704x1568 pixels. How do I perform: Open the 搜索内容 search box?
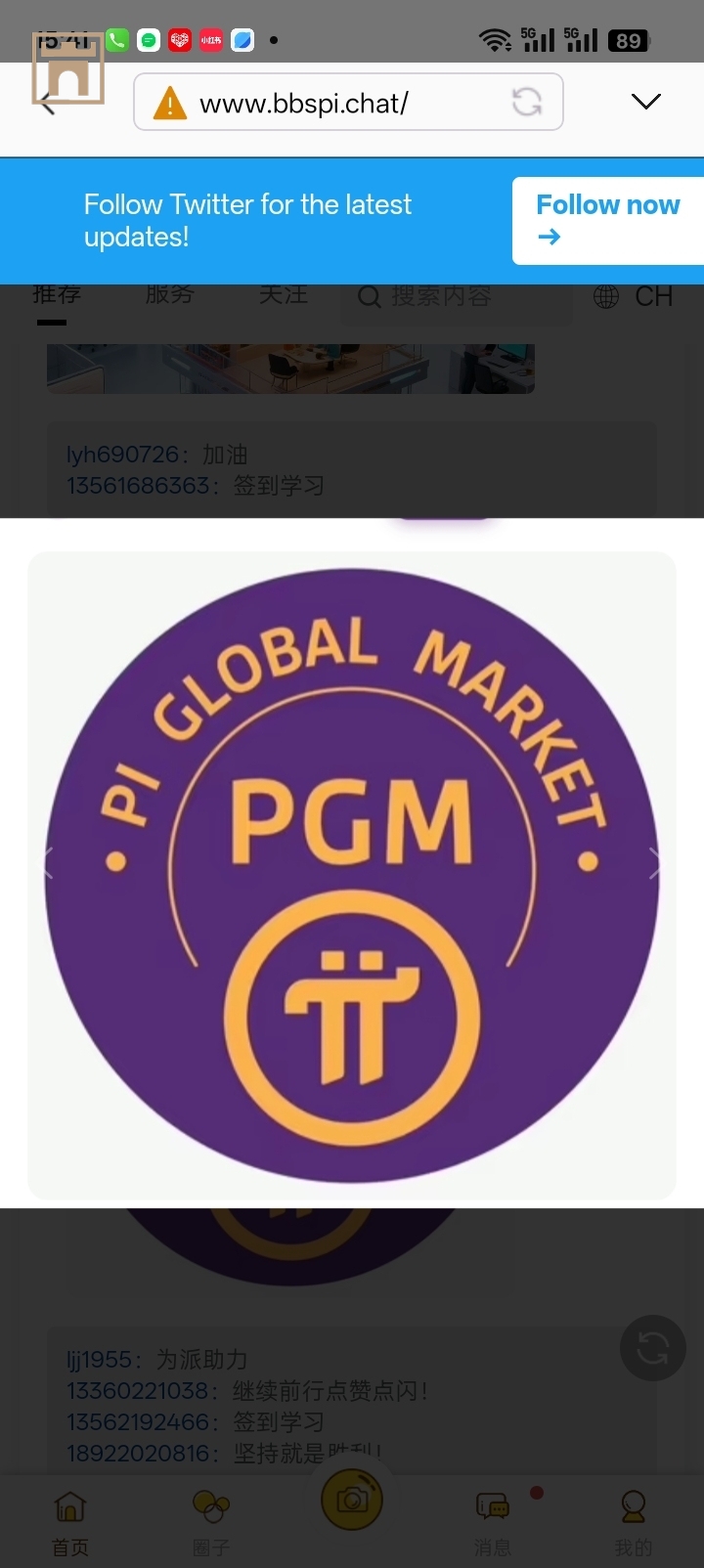click(x=455, y=296)
